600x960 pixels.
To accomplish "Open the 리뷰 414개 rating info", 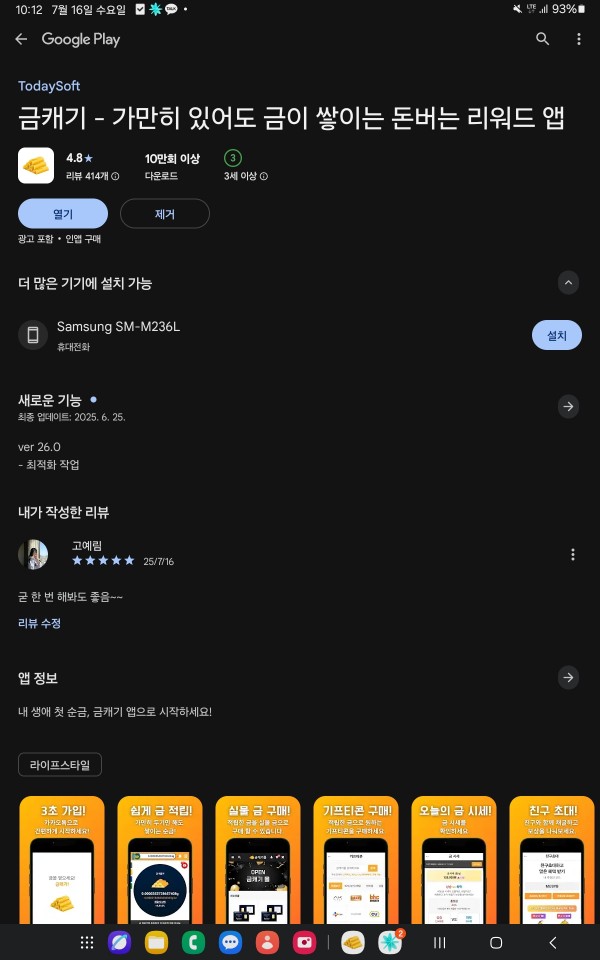I will pyautogui.click(x=92, y=176).
